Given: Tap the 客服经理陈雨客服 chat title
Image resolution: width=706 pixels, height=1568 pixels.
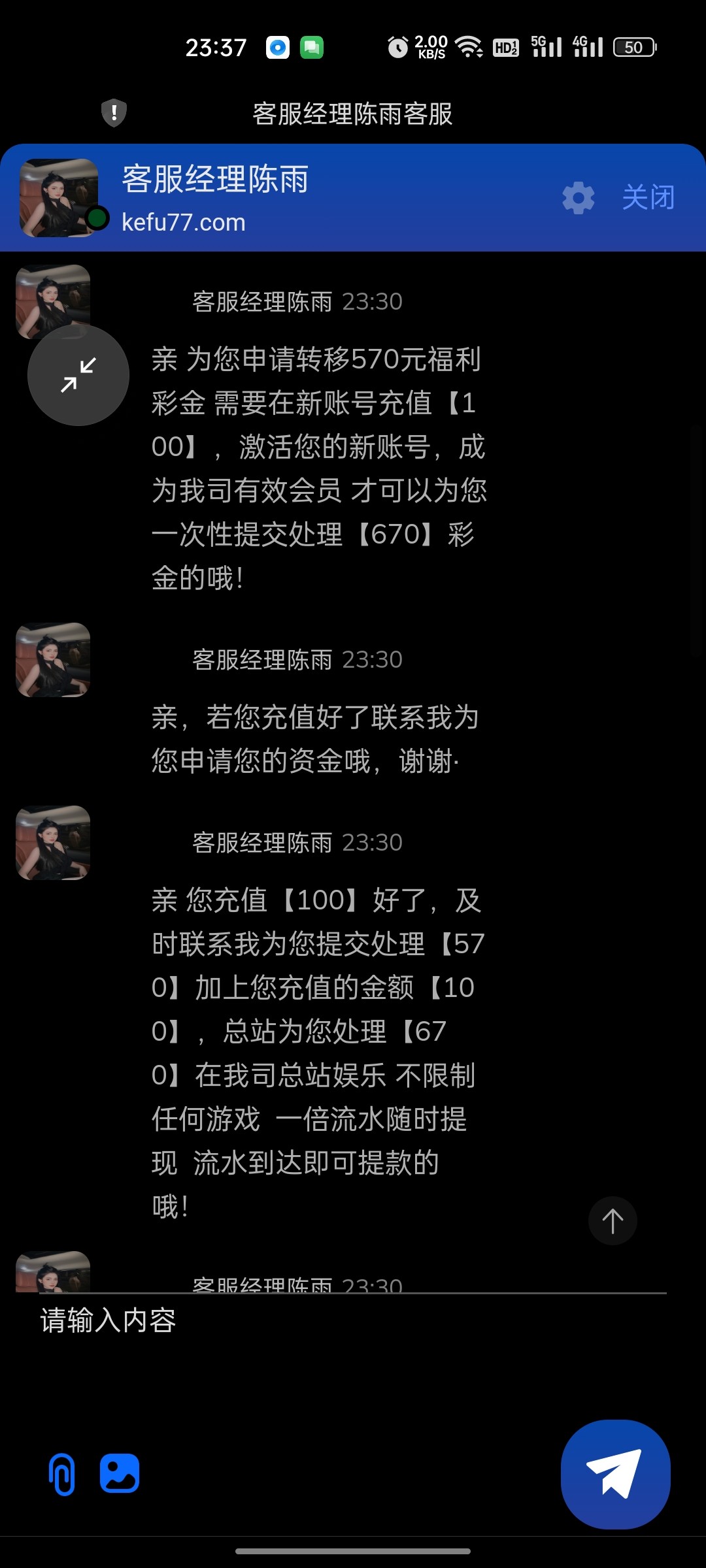Looking at the screenshot, I should pyautogui.click(x=353, y=112).
